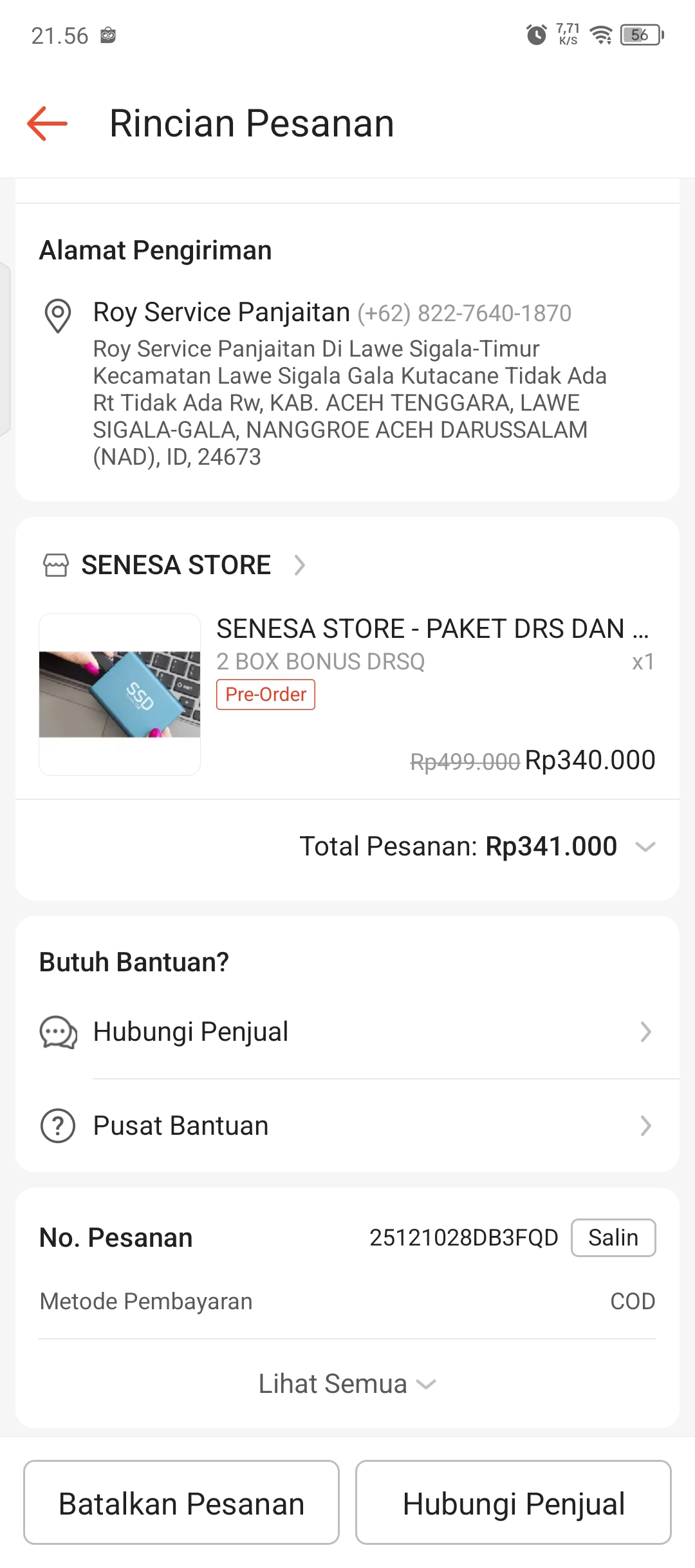Copy order number with Salin

coord(613,1237)
